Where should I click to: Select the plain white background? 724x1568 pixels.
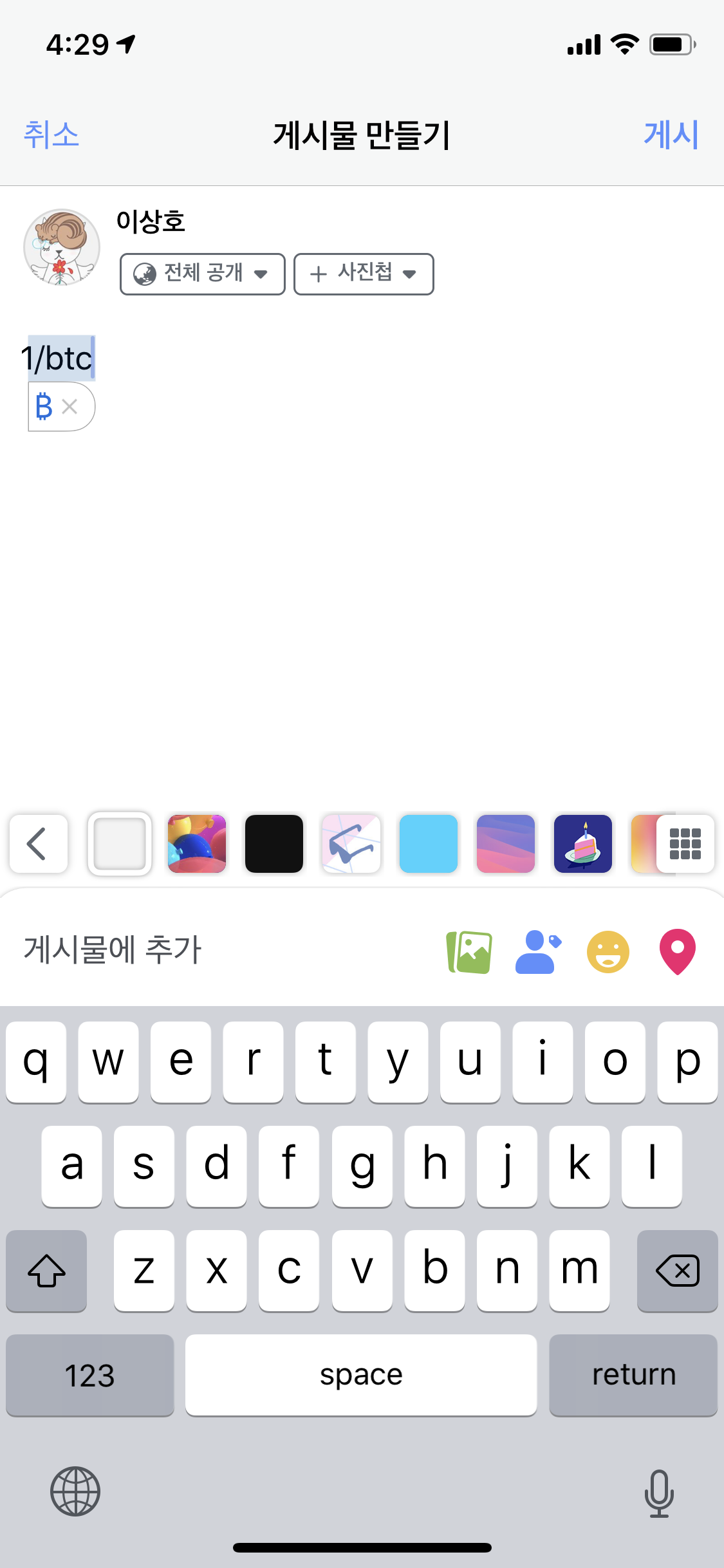pos(120,843)
